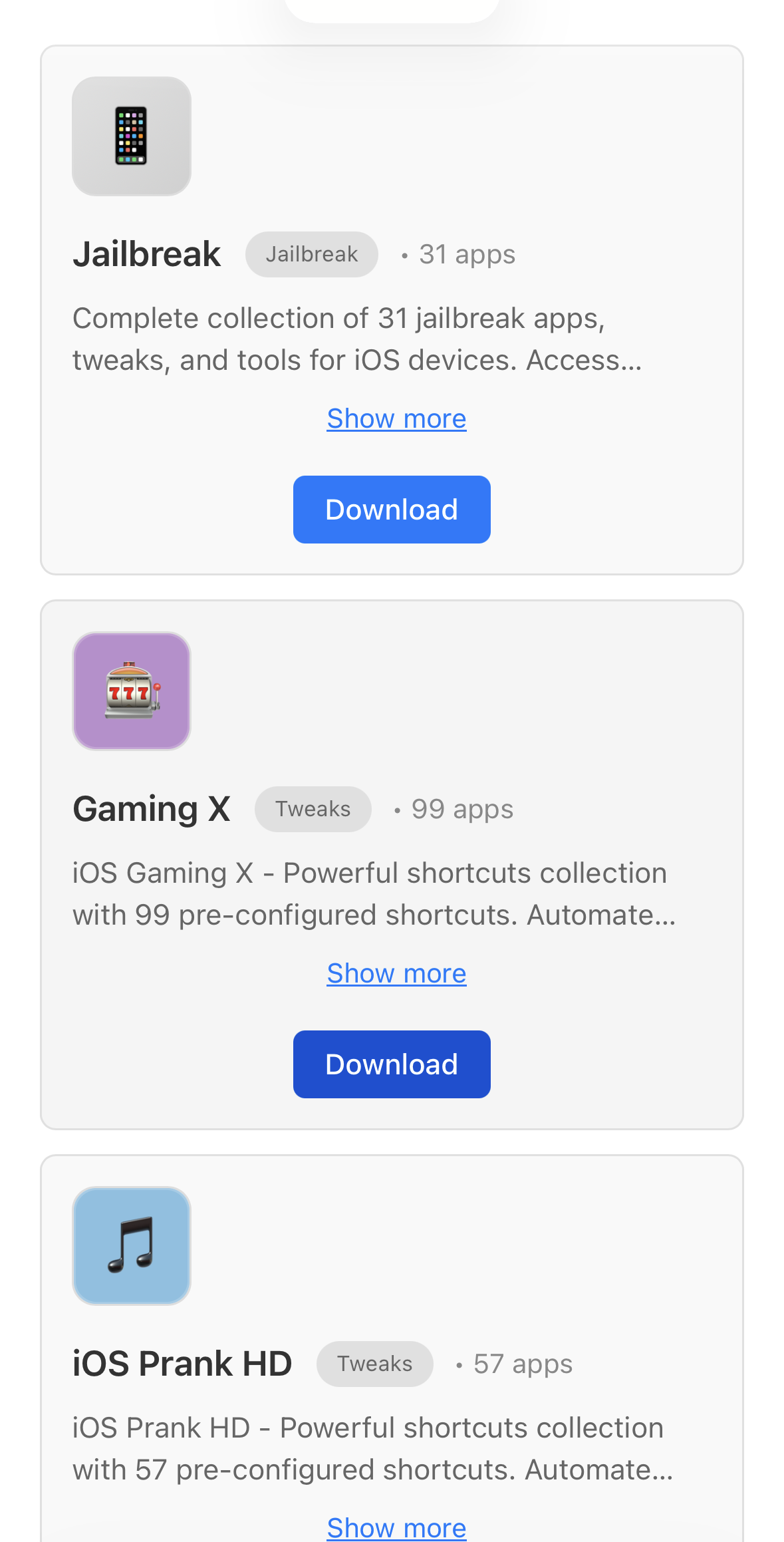Expand iOS Prank HD full description
This screenshot has width=784, height=1542.
coord(396,1528)
